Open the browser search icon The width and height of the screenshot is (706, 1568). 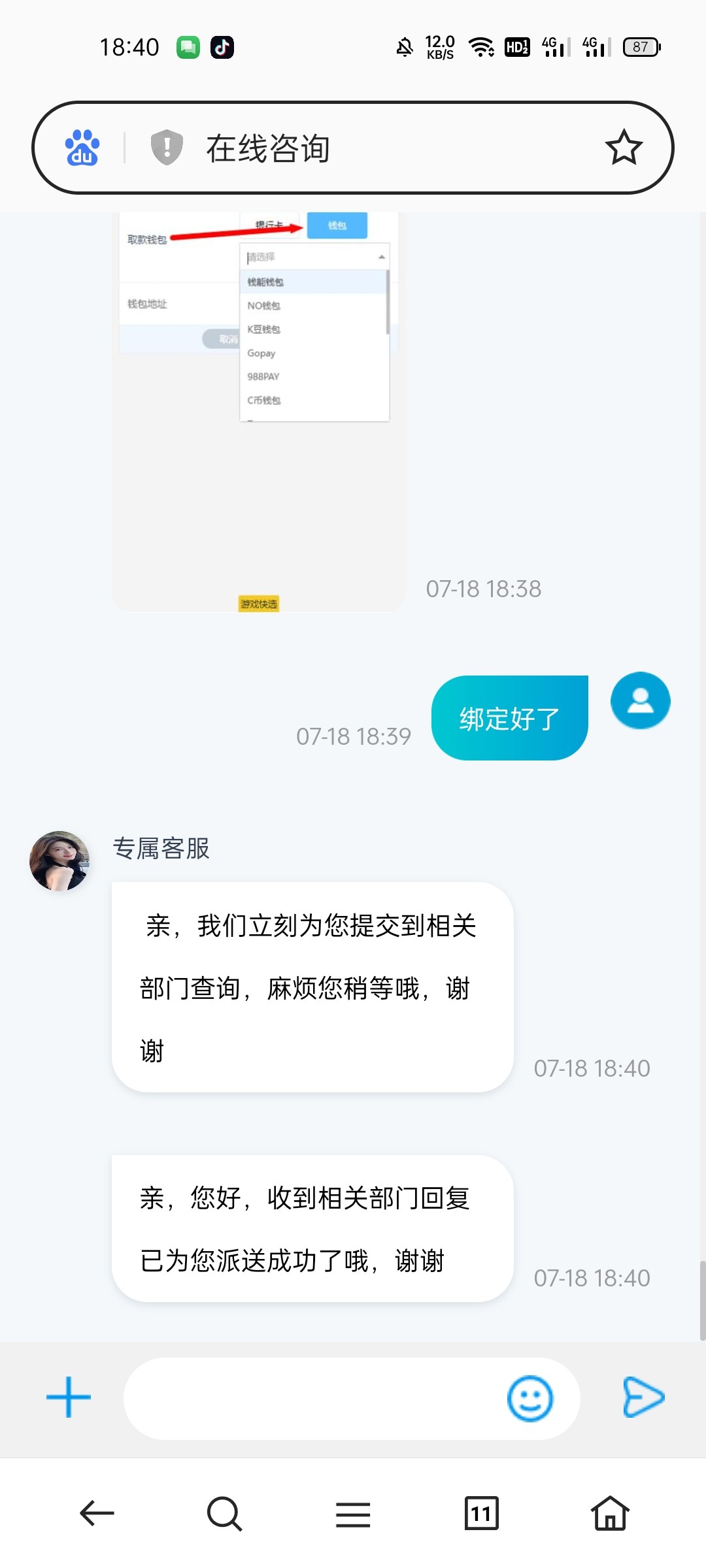224,1513
